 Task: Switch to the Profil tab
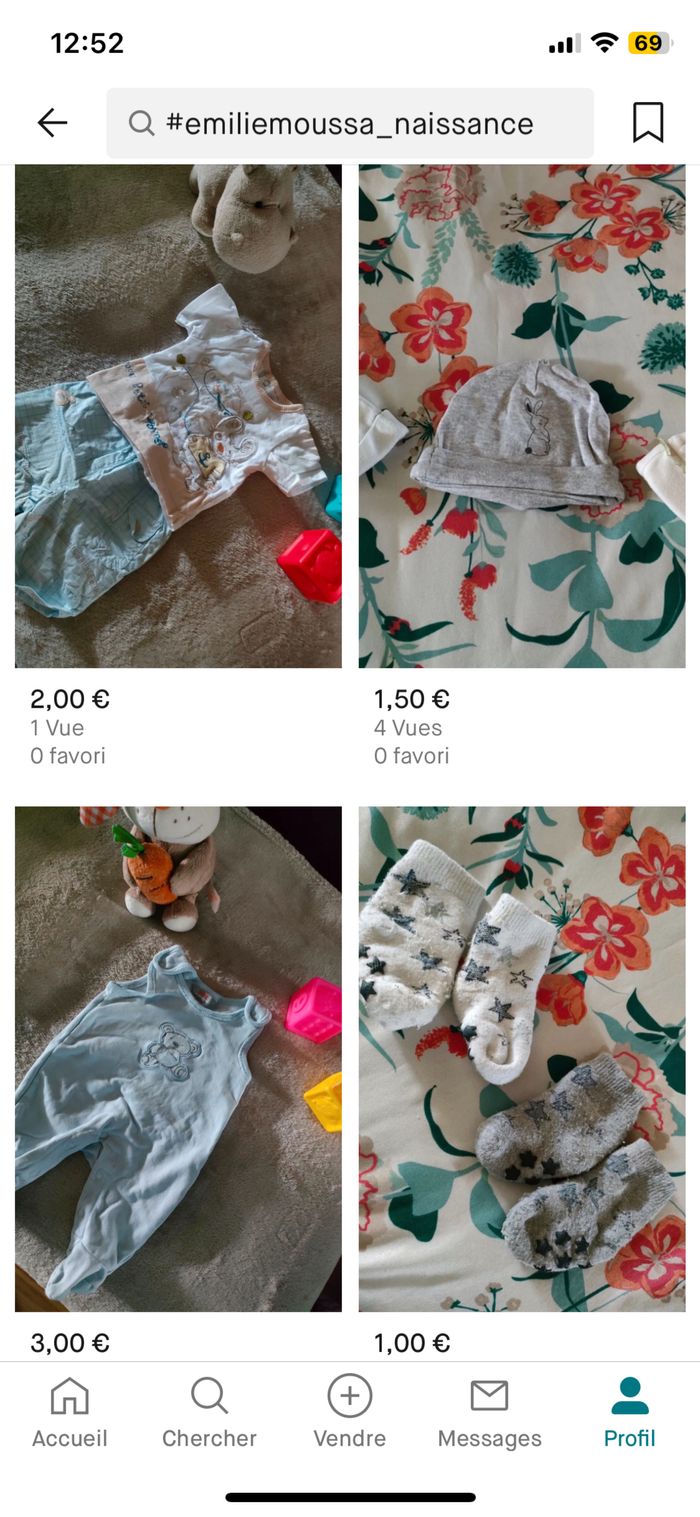click(x=630, y=1412)
